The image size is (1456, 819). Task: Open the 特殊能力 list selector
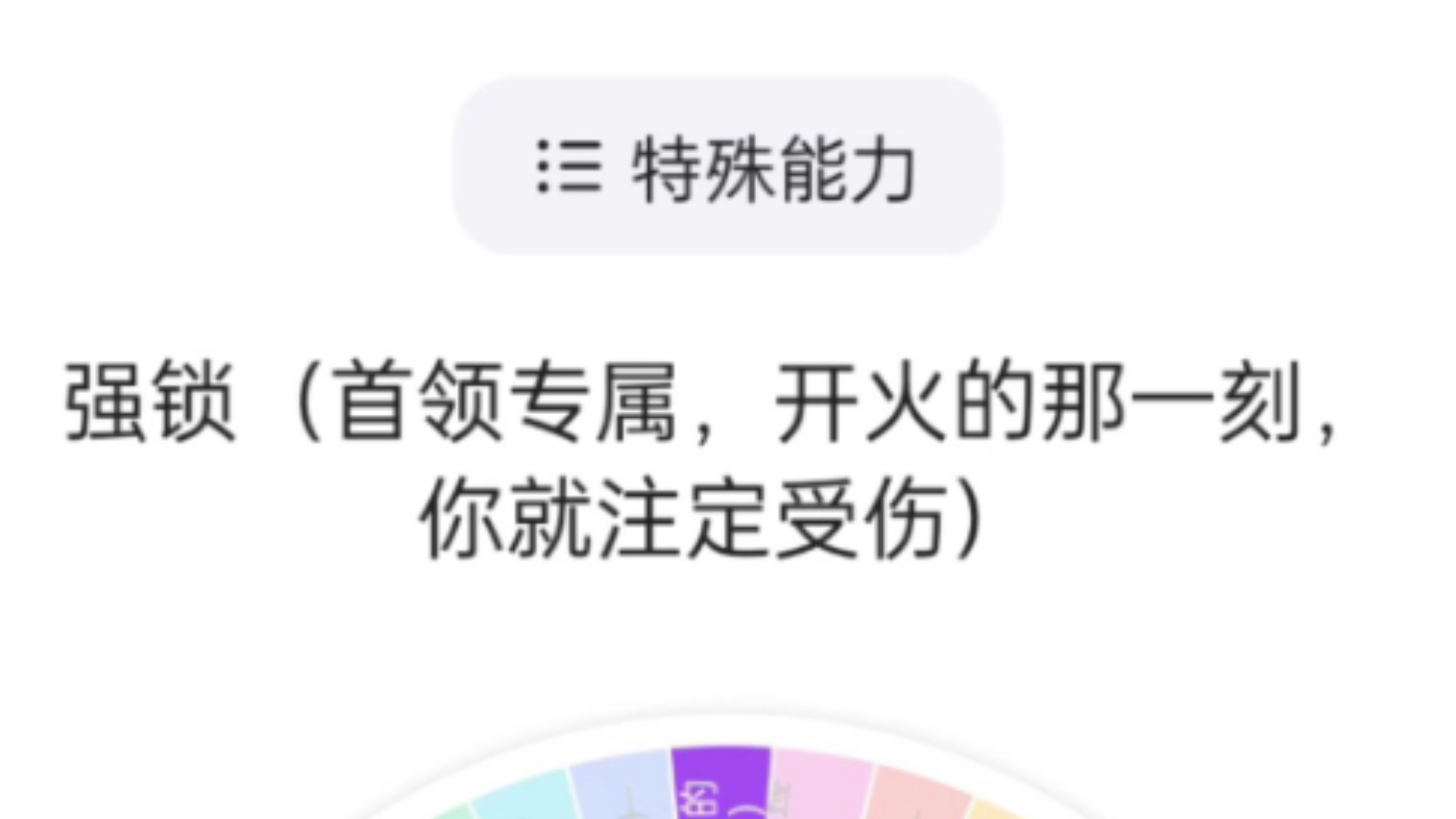coord(727,167)
